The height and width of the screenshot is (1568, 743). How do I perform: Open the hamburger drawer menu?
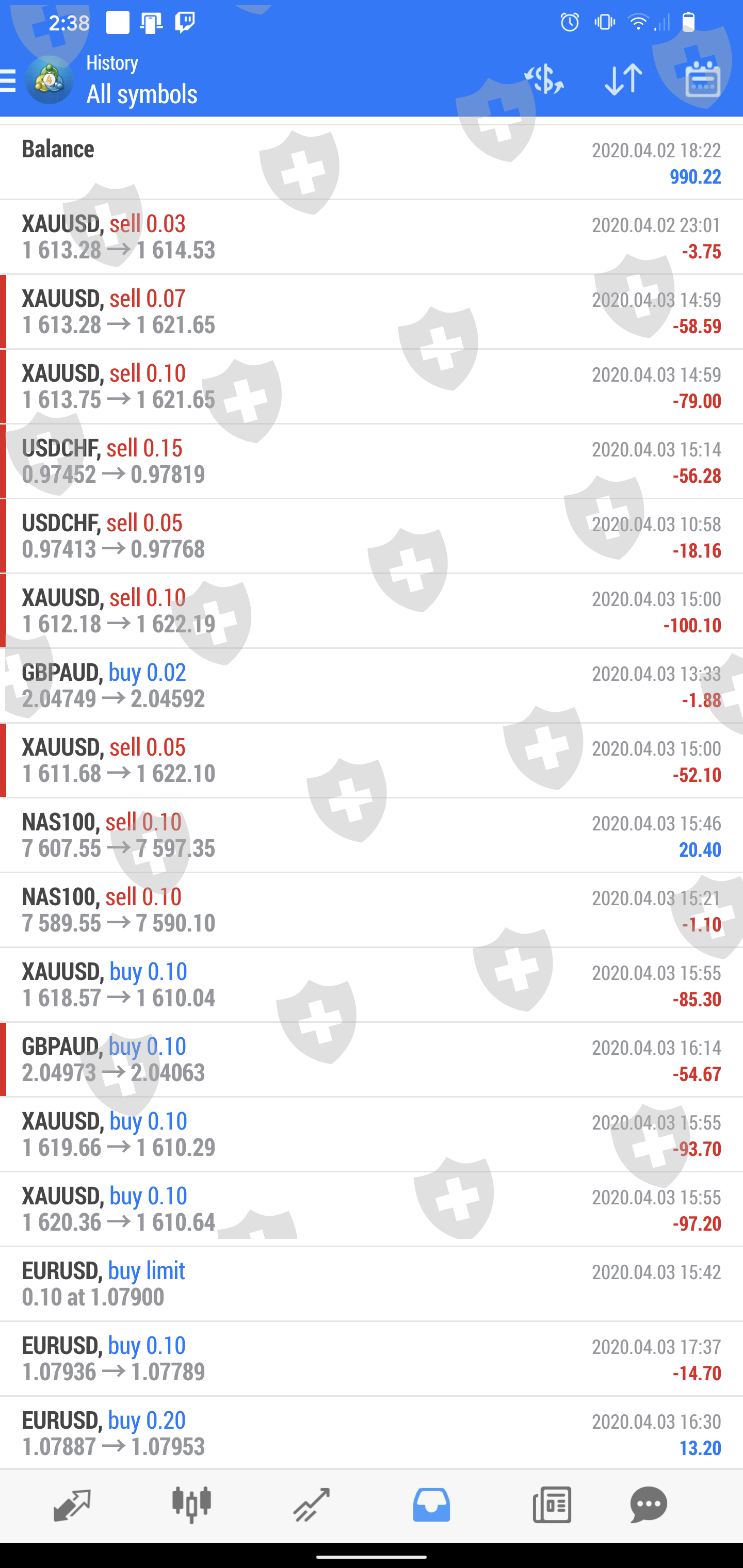9,80
